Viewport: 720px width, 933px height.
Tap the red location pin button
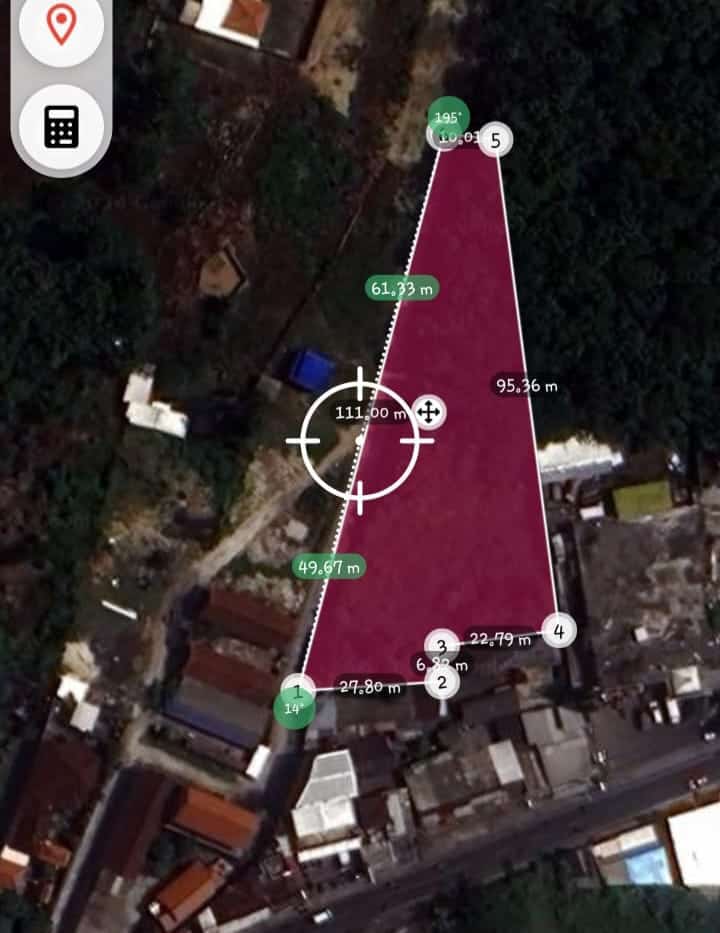click(x=61, y=26)
